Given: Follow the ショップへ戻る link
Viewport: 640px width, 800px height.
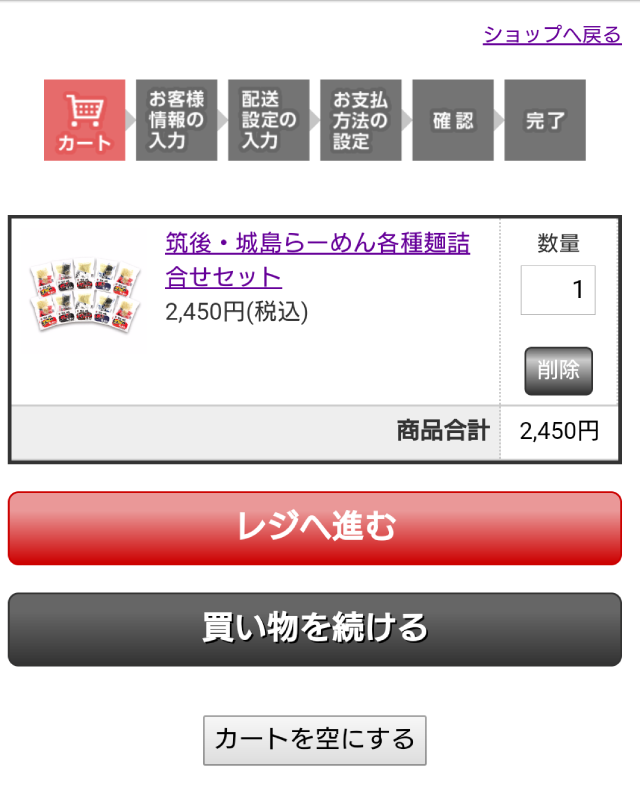Looking at the screenshot, I should (552, 35).
